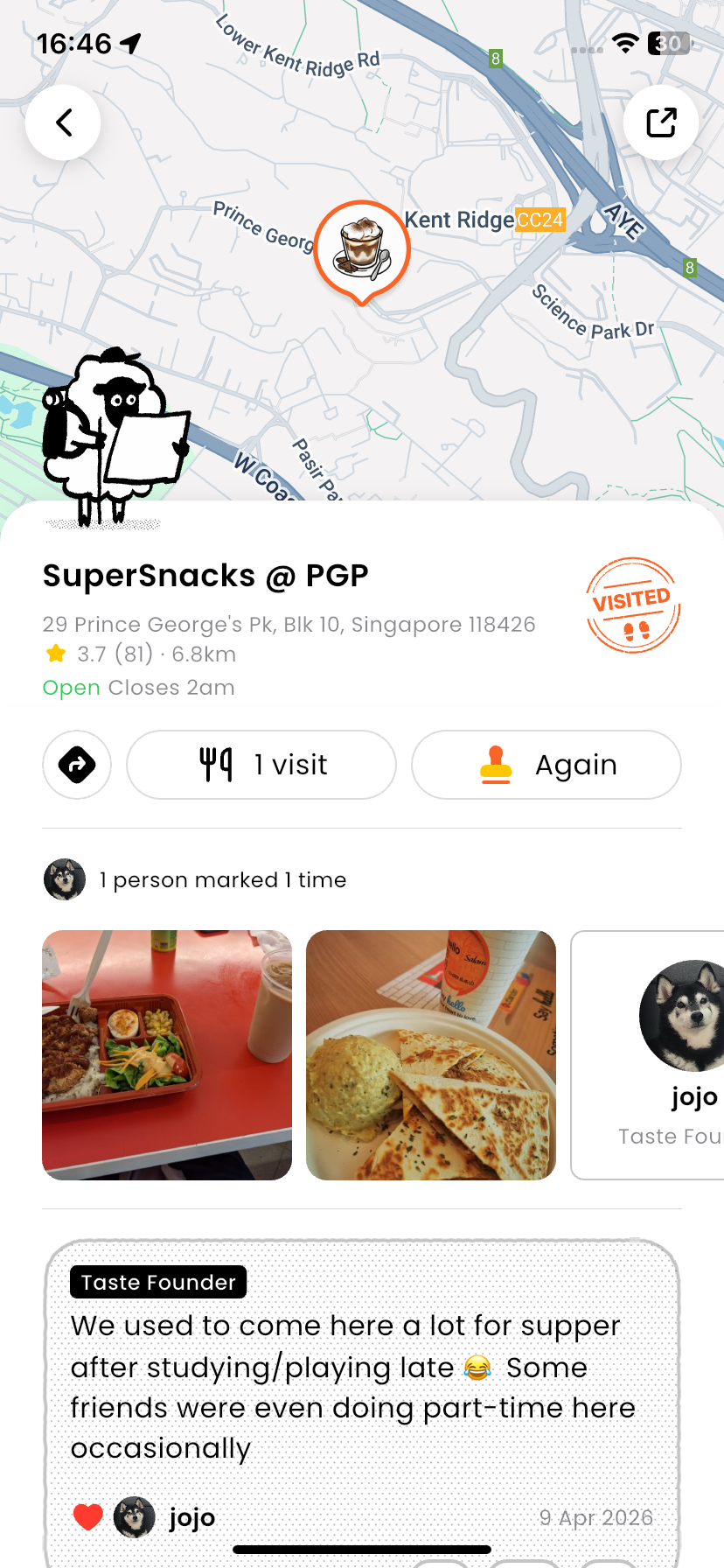Tap the fork and knife visit icon
The height and width of the screenshot is (1568, 724).
coord(218,765)
